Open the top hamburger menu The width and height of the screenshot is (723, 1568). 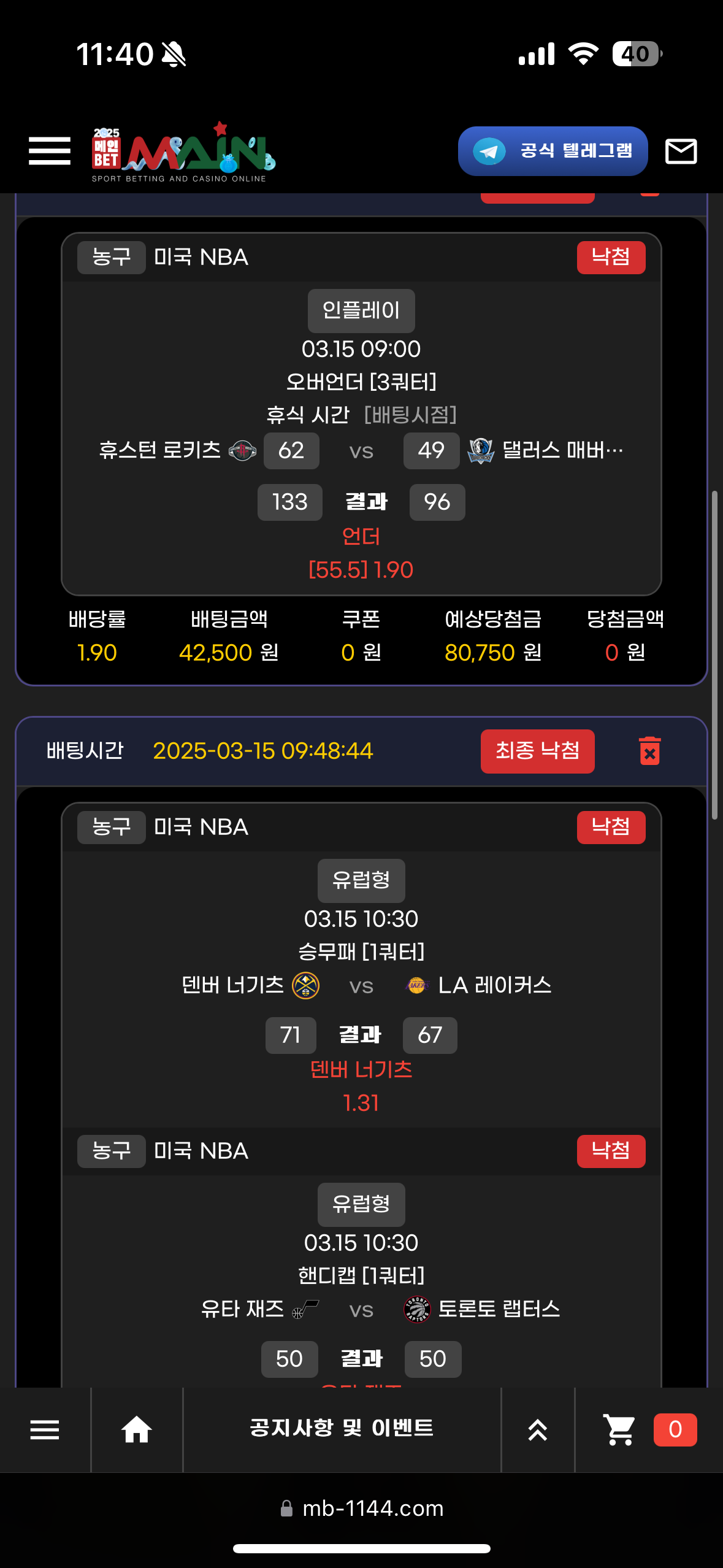(x=50, y=151)
